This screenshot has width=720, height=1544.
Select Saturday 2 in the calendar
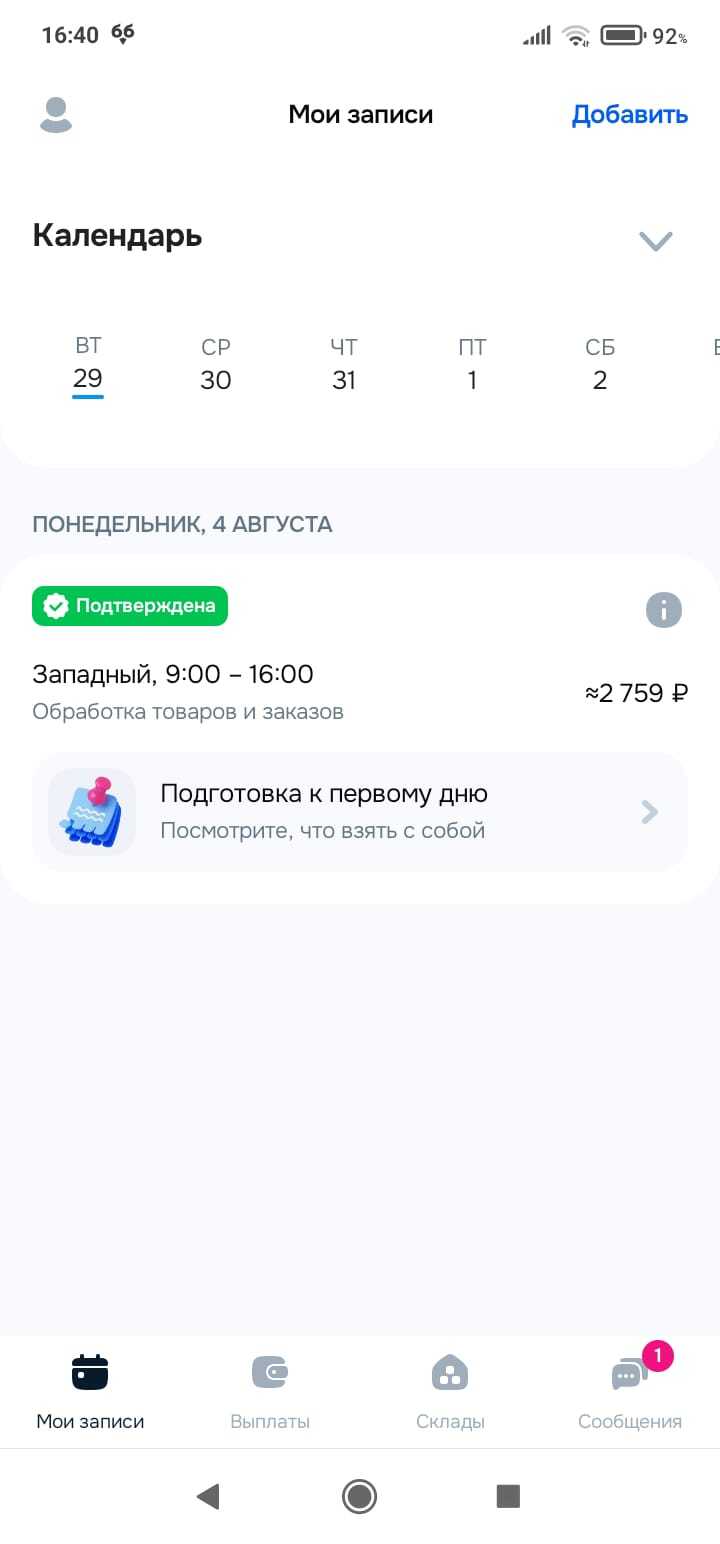click(600, 365)
